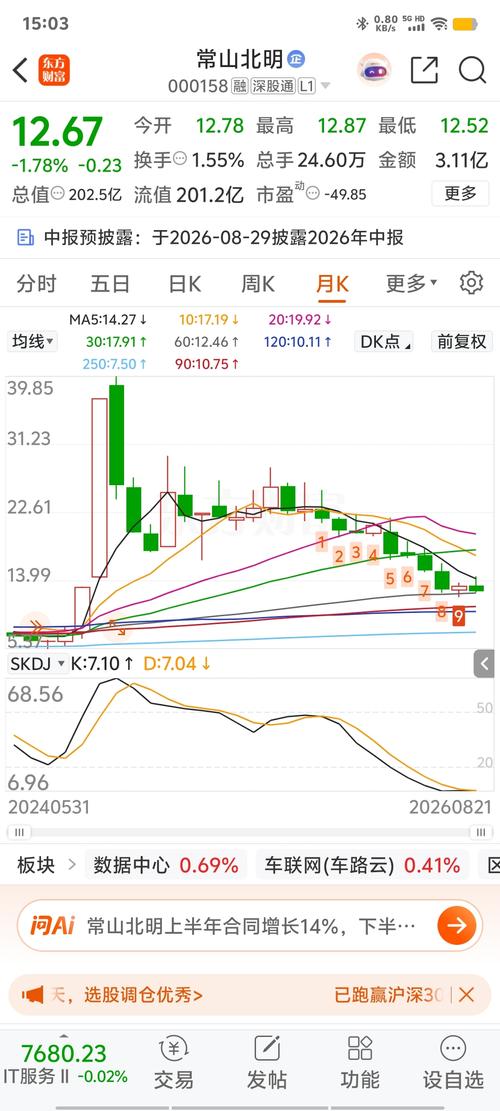Open the 均线 indicator dropdown
This screenshot has width=500, height=1111.
(x=33, y=342)
